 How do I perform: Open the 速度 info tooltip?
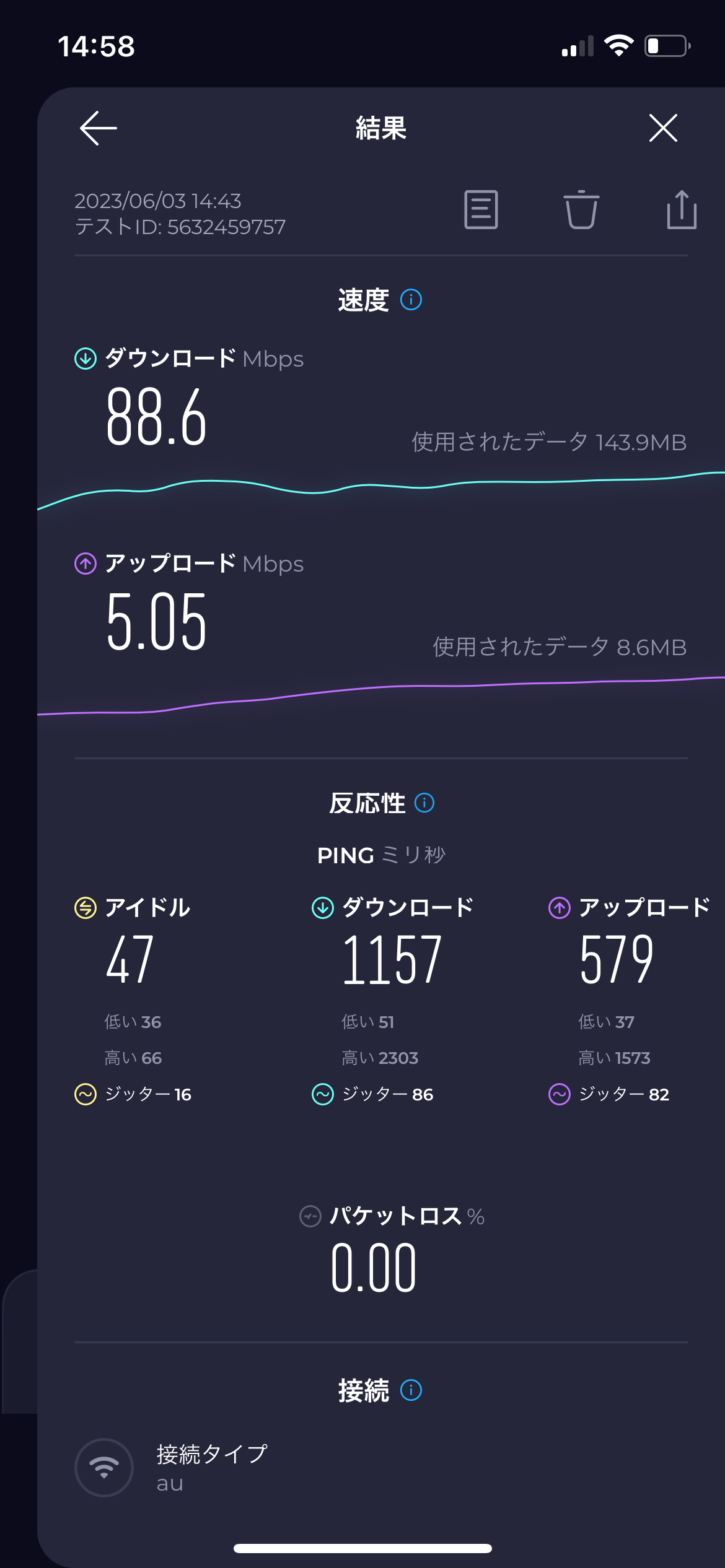411,300
